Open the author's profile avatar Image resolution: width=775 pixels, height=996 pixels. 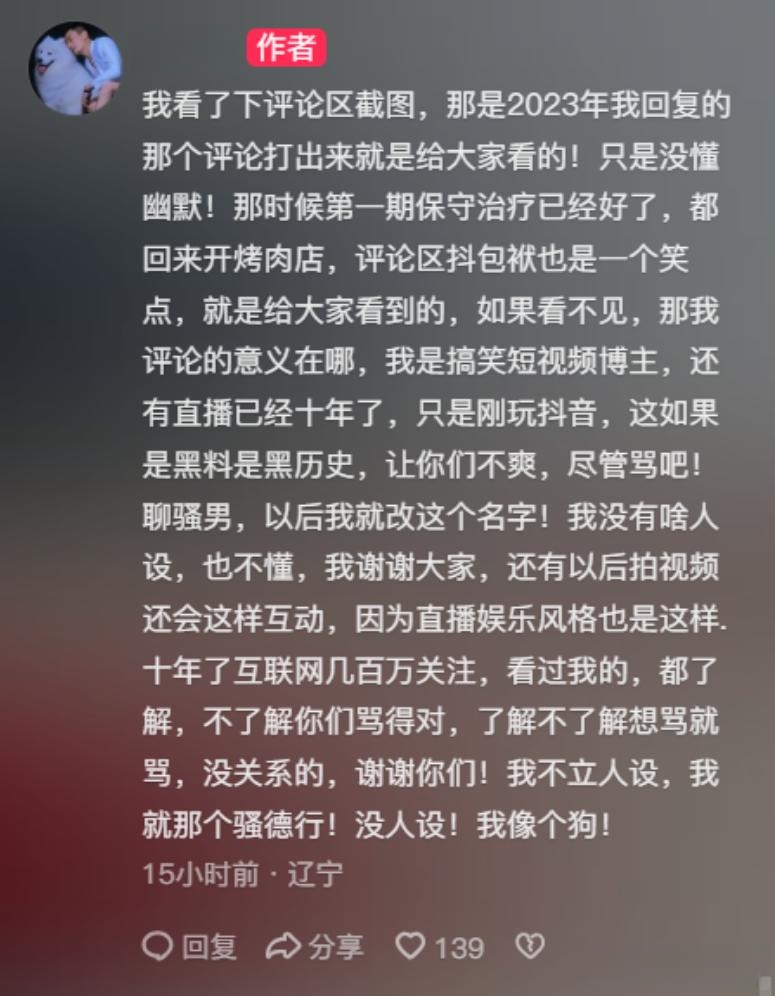(76, 68)
